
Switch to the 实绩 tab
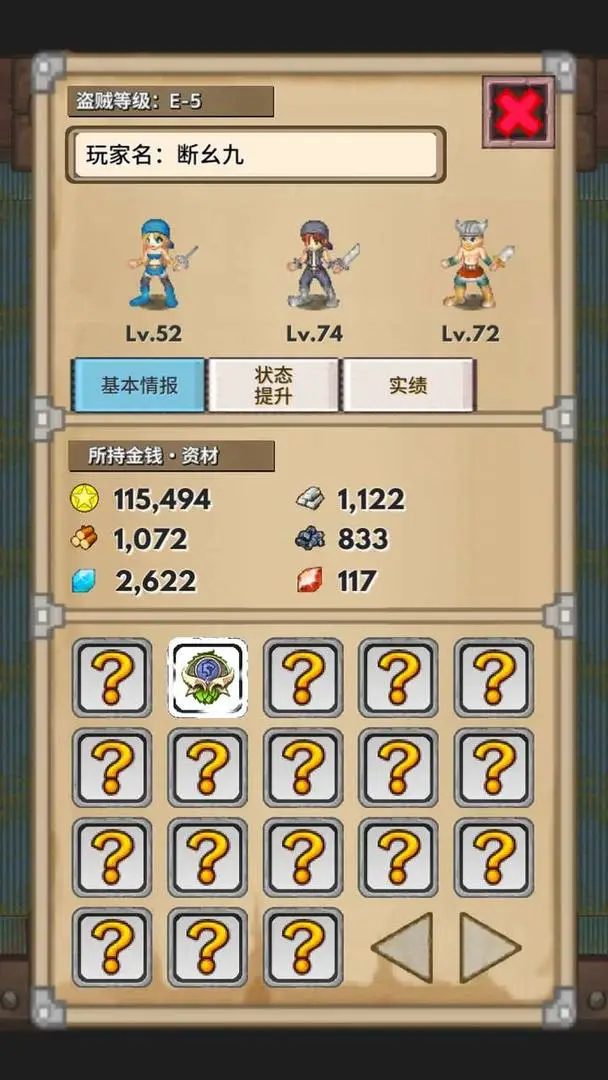click(408, 385)
